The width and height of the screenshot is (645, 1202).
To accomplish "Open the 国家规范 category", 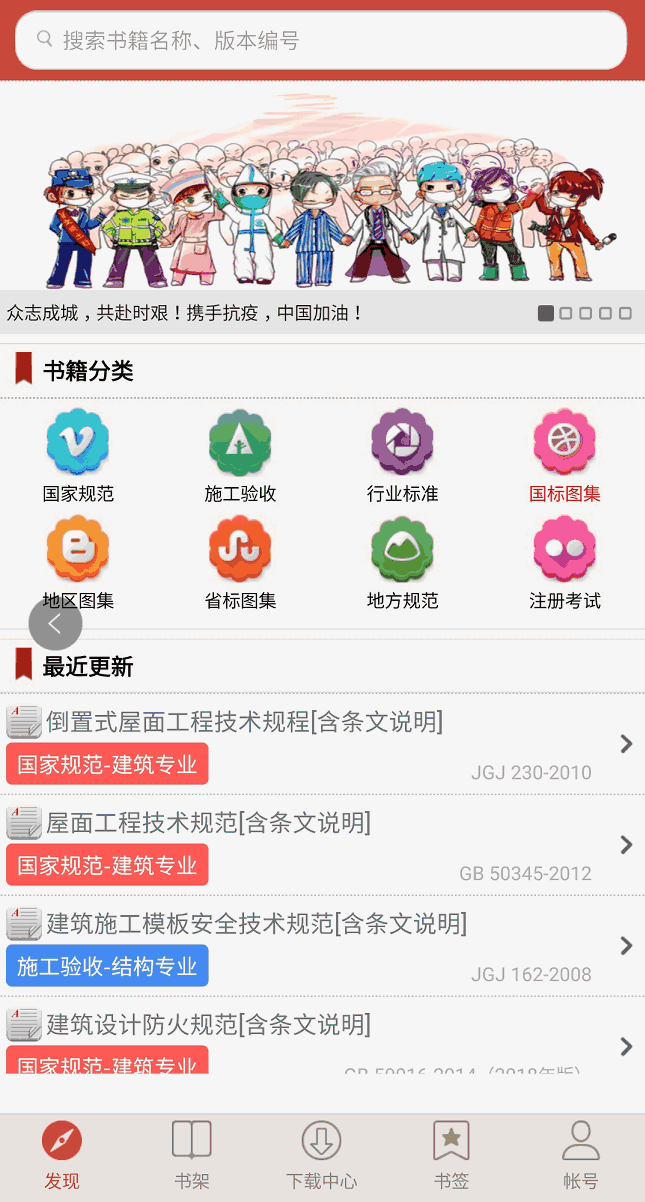I will (78, 456).
